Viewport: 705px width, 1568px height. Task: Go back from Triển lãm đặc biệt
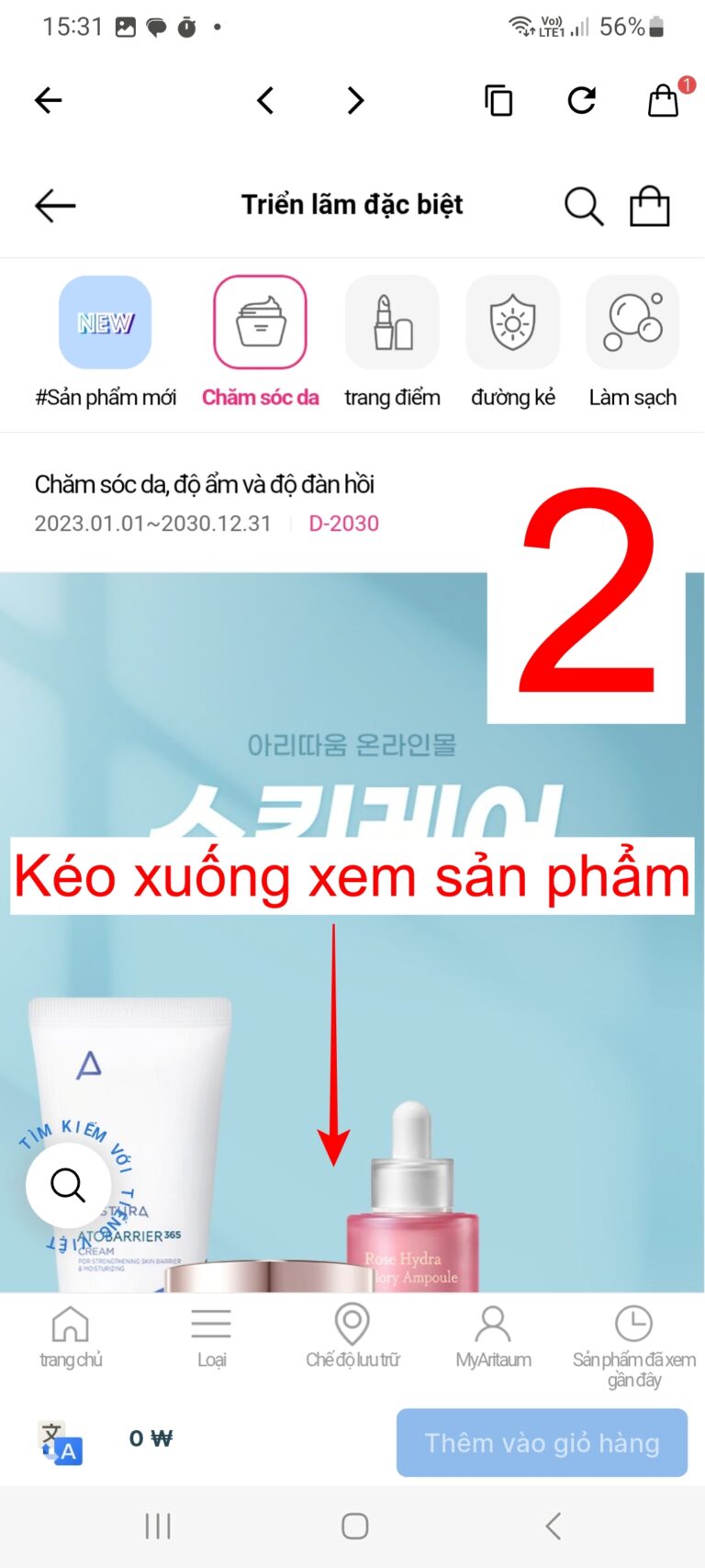(x=55, y=206)
